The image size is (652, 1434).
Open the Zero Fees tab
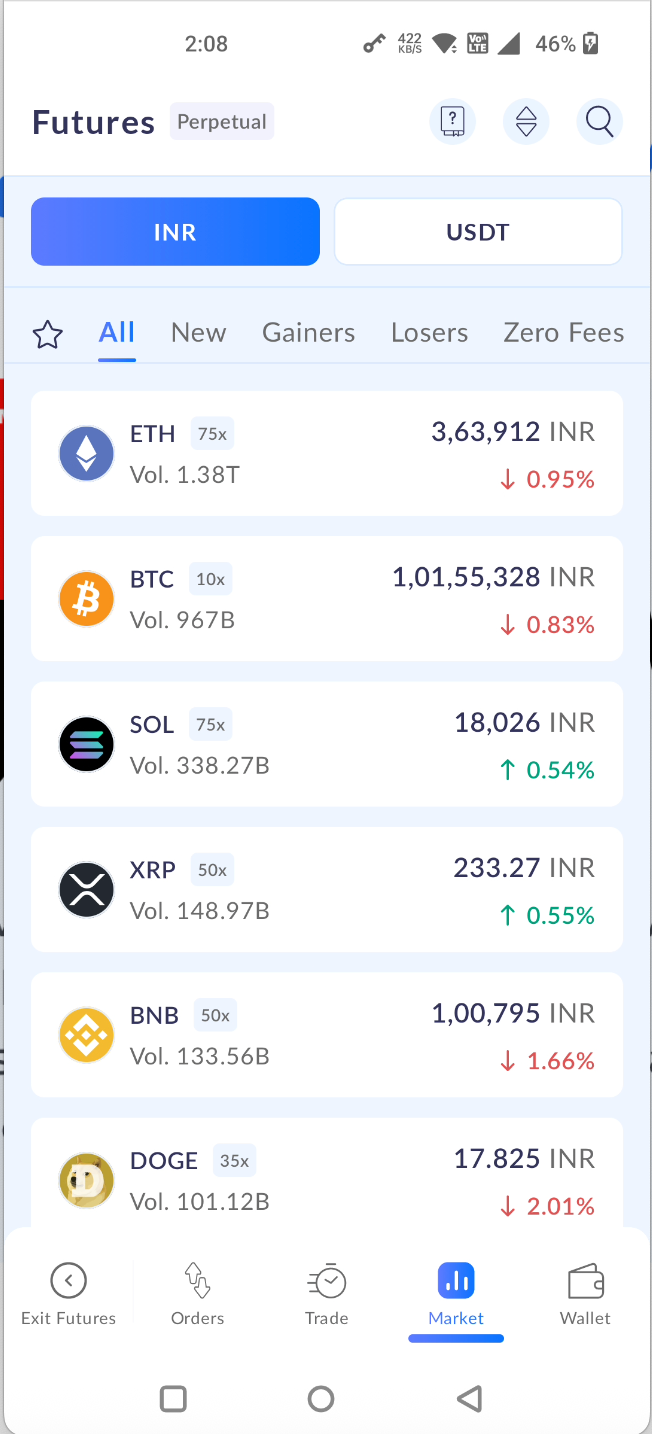[563, 333]
